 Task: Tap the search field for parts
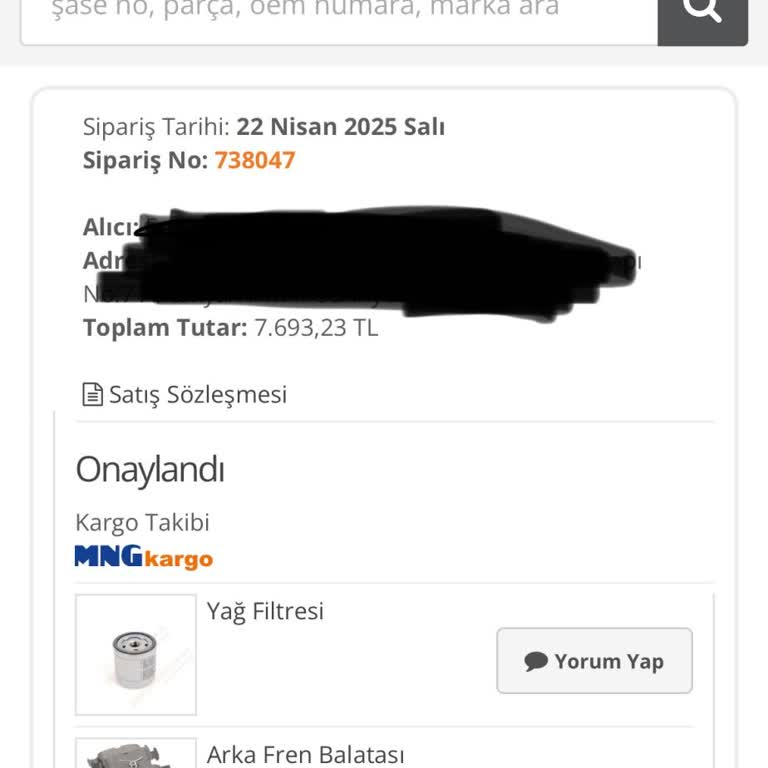338,15
